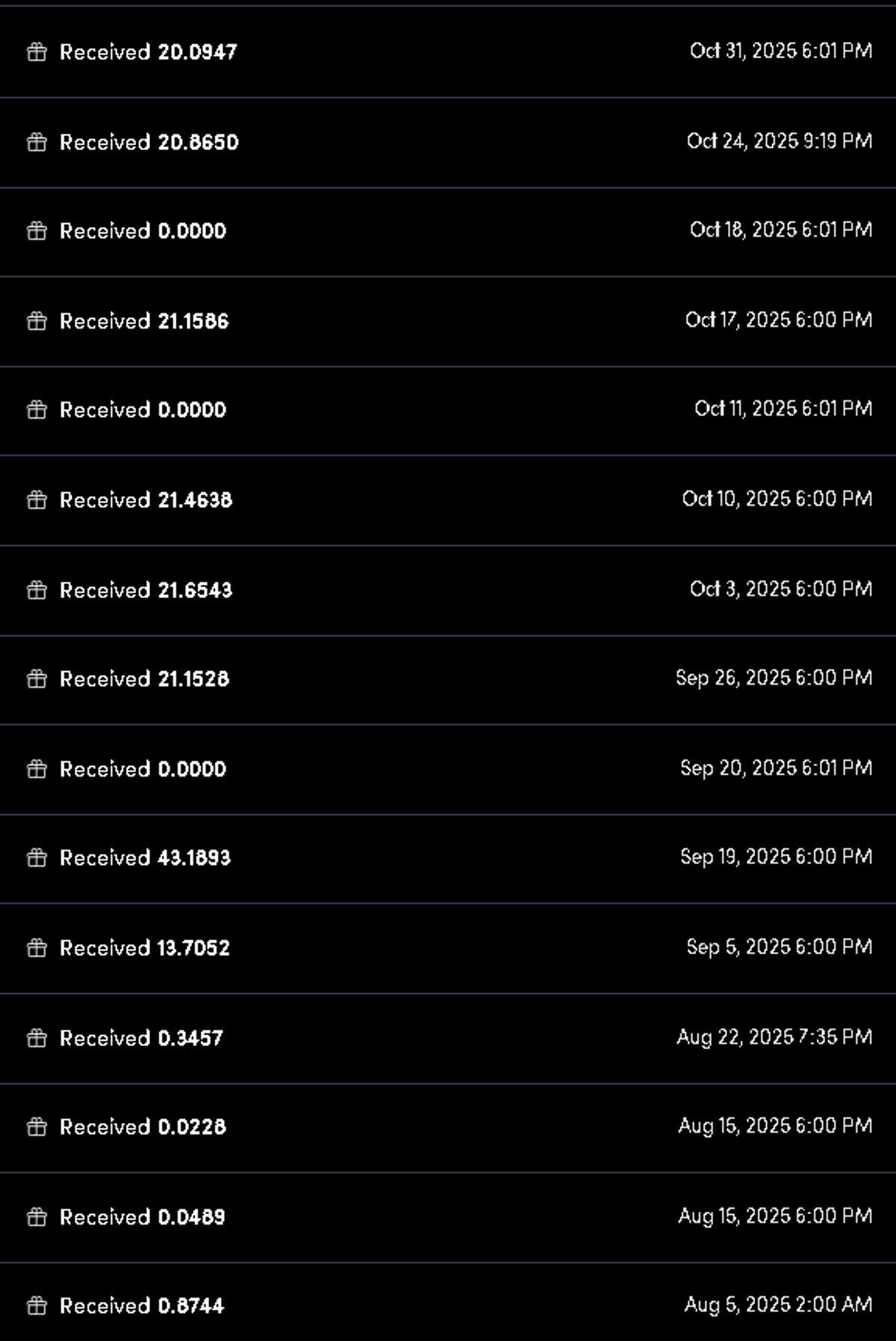The height and width of the screenshot is (1341, 896).
Task: Select the Received 13.7052 entry from Sep 5
Action: [x=448, y=948]
